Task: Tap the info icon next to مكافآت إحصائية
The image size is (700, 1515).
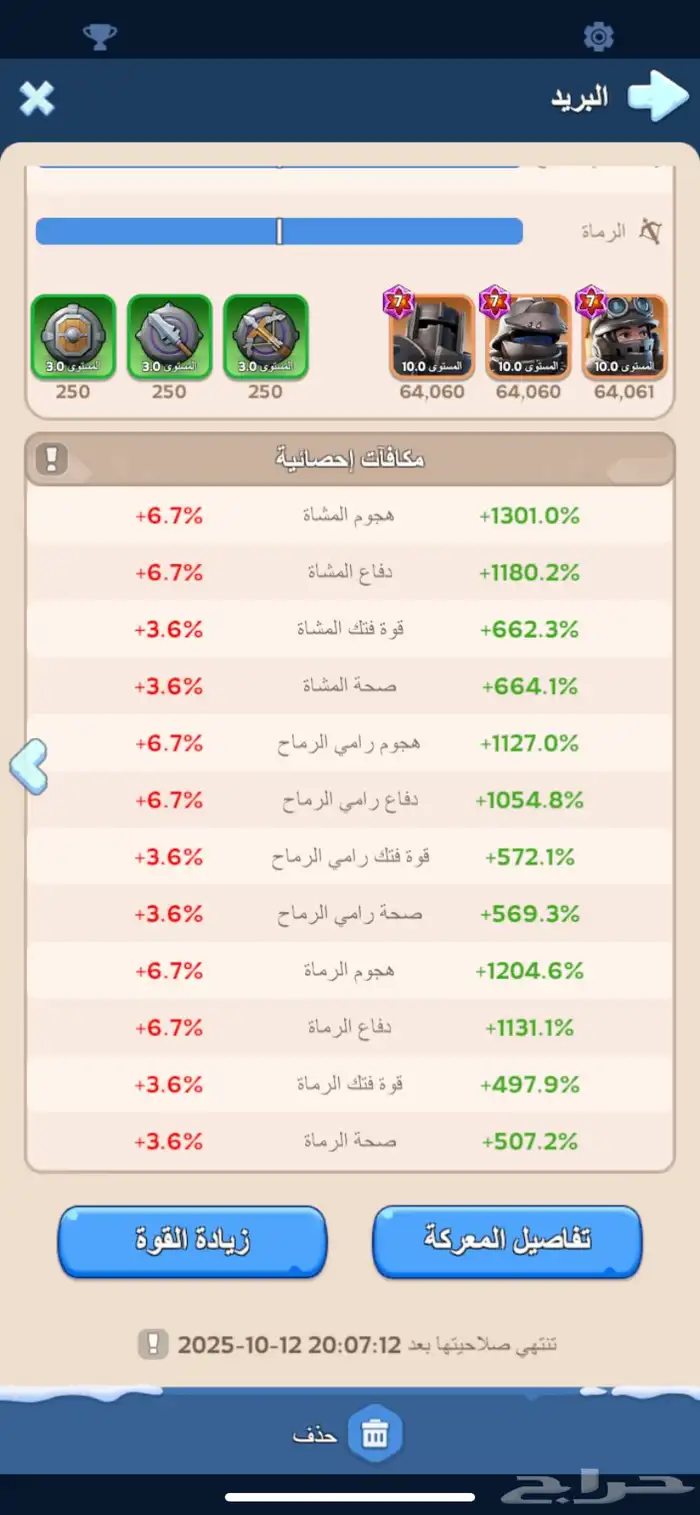Action: (53, 459)
